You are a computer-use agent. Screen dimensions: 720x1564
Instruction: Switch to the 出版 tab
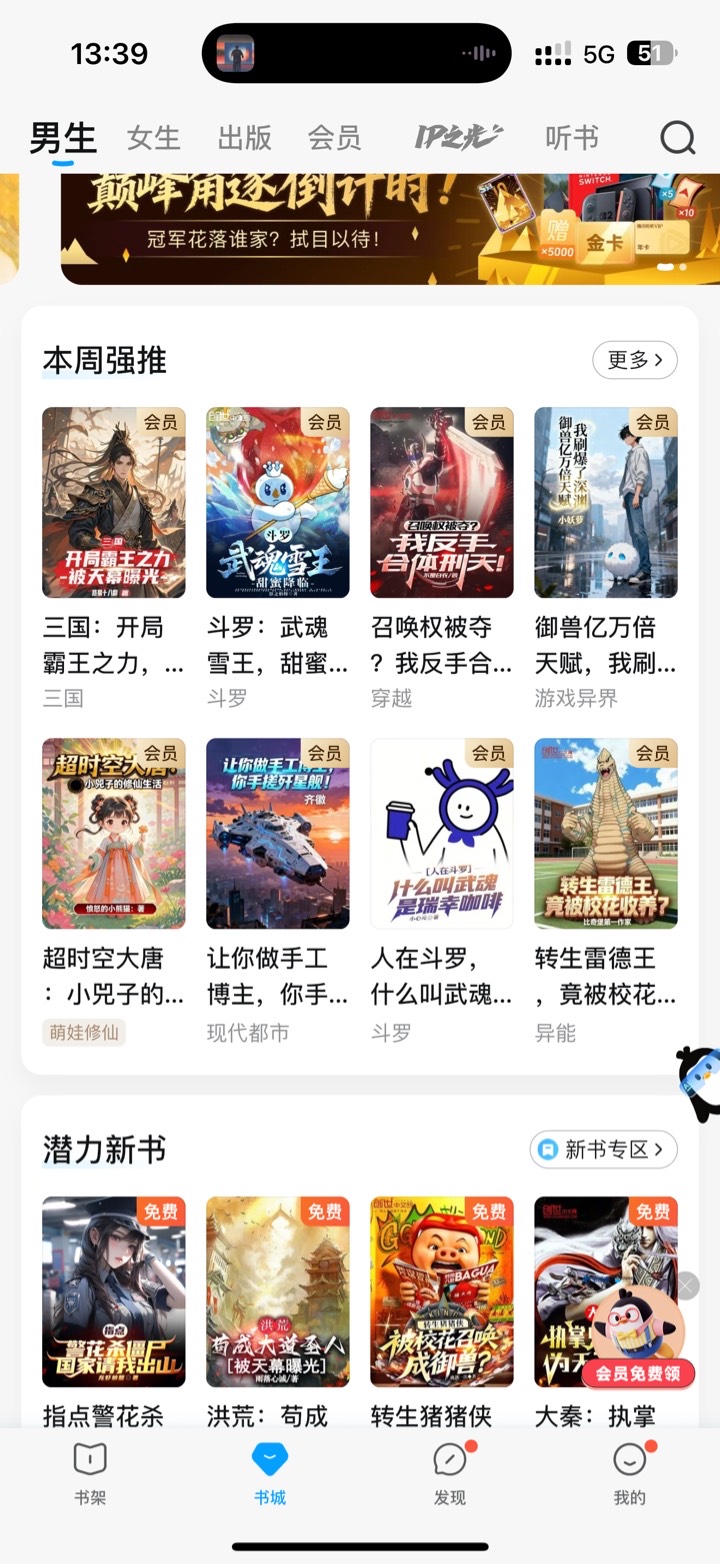coord(244,138)
